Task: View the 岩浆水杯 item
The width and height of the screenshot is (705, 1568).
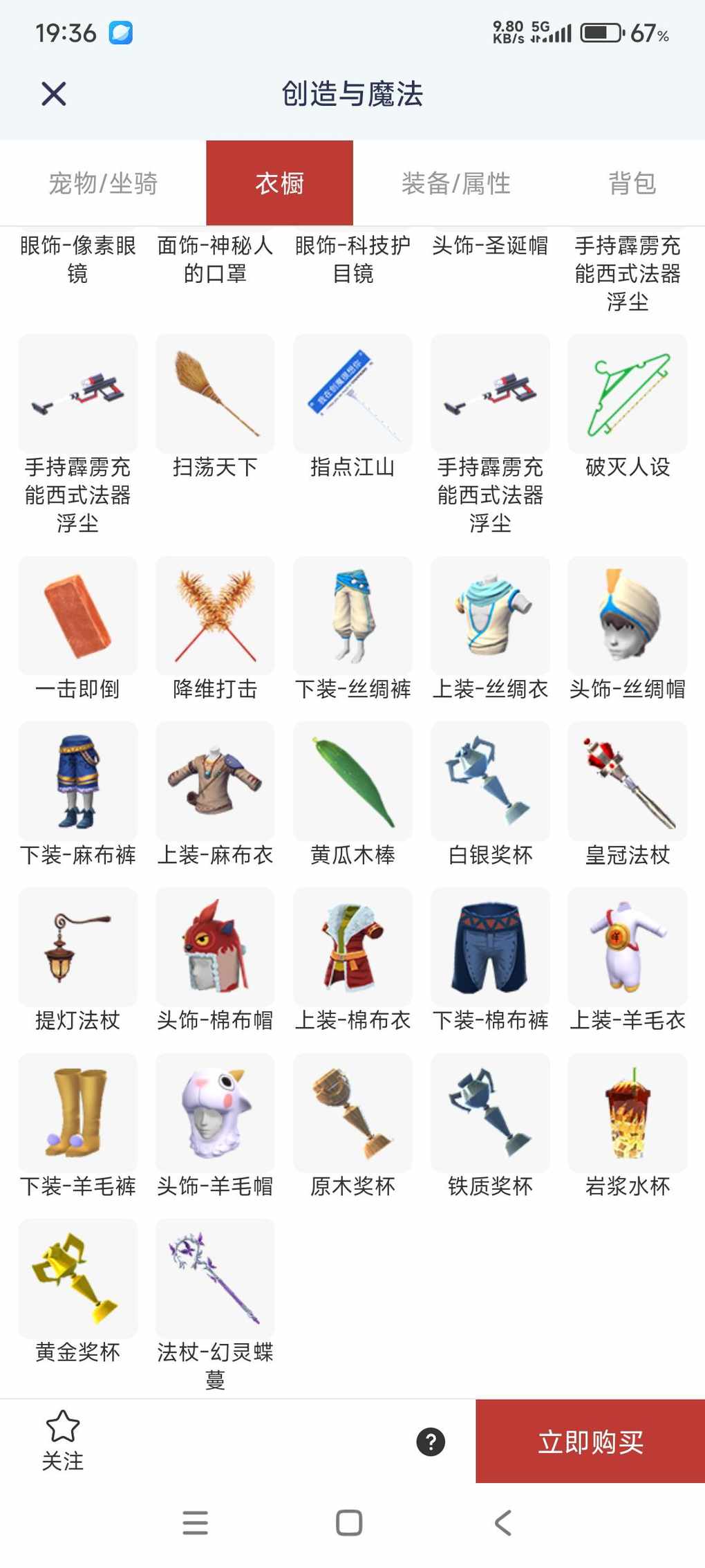Action: coord(627,1113)
